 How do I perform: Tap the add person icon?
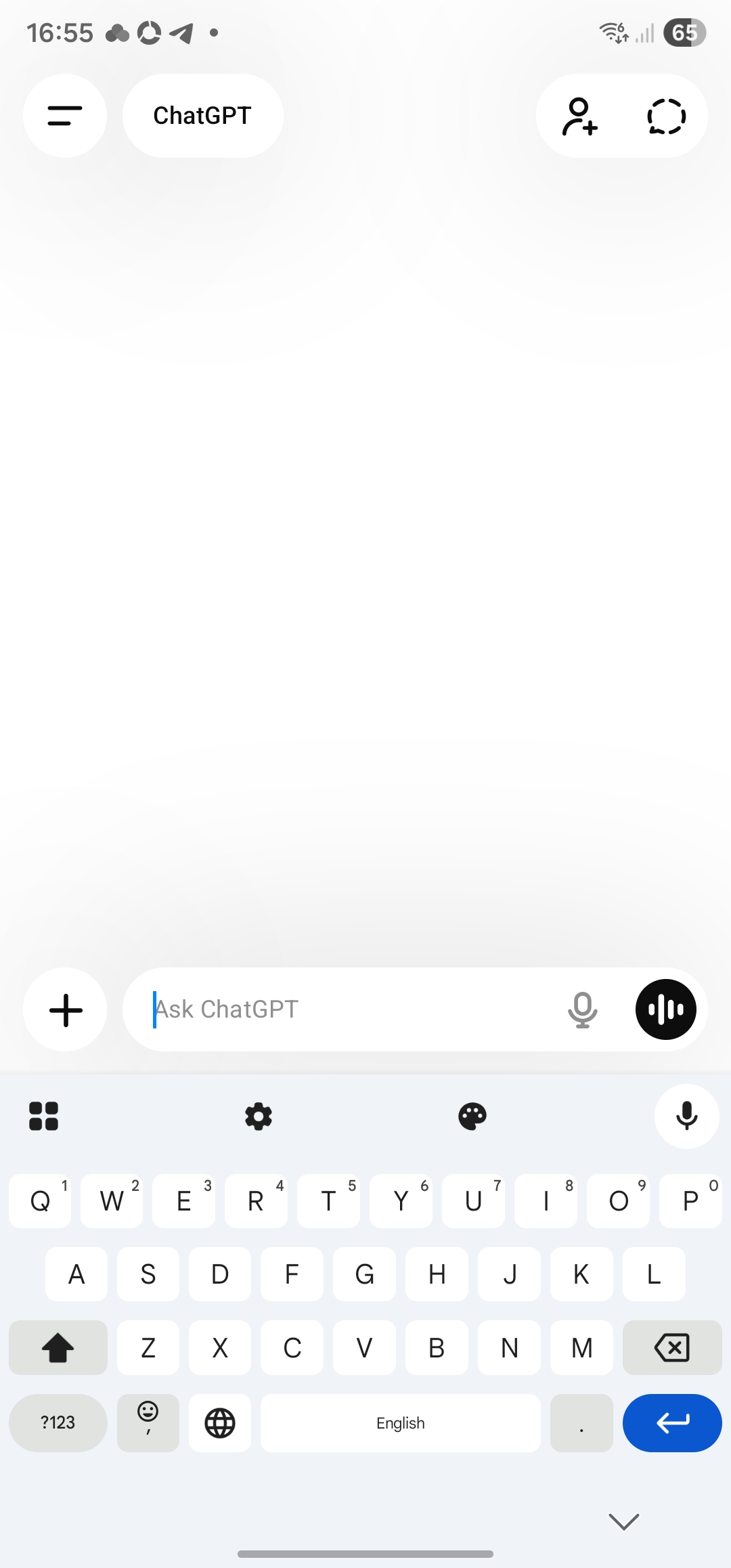coord(579,116)
